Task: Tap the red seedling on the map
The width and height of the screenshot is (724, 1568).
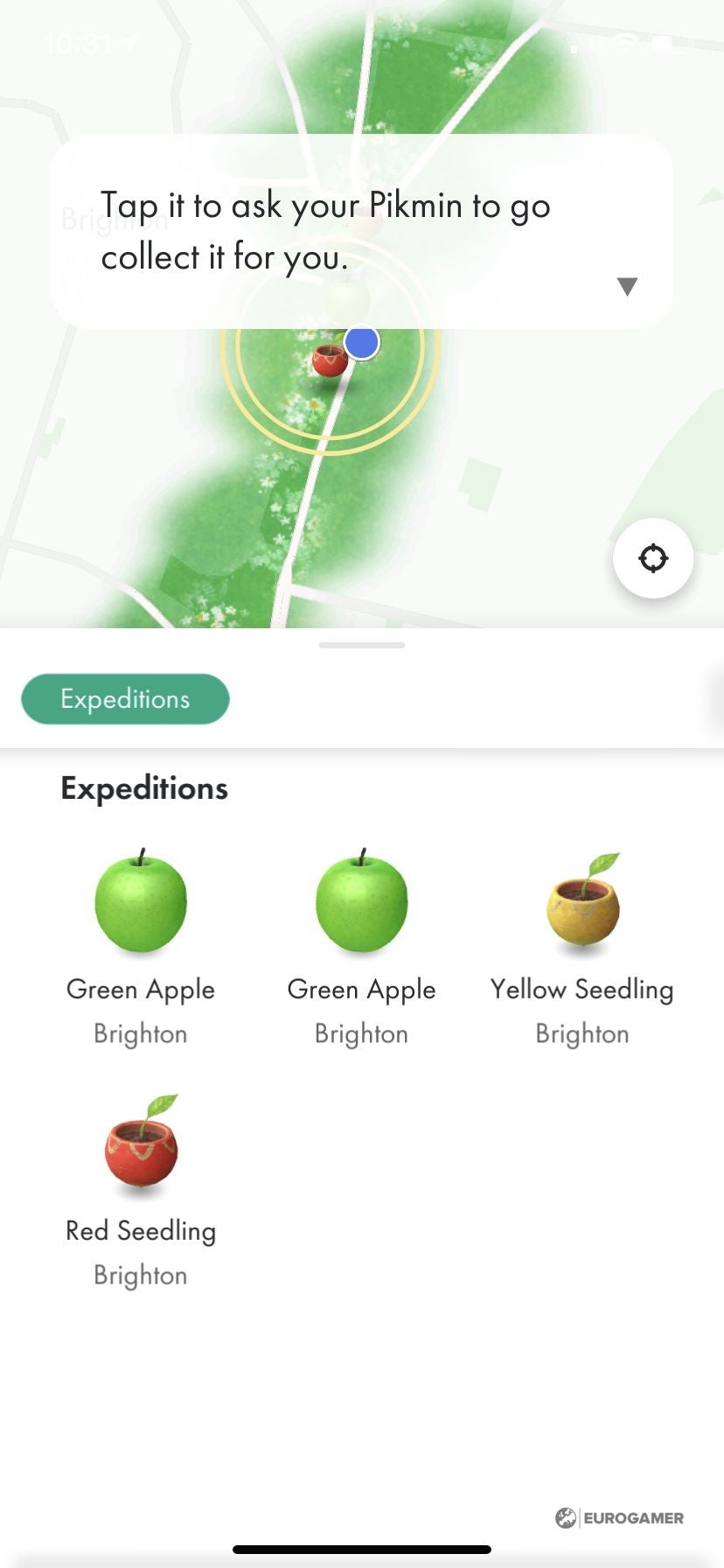Action: [x=330, y=359]
